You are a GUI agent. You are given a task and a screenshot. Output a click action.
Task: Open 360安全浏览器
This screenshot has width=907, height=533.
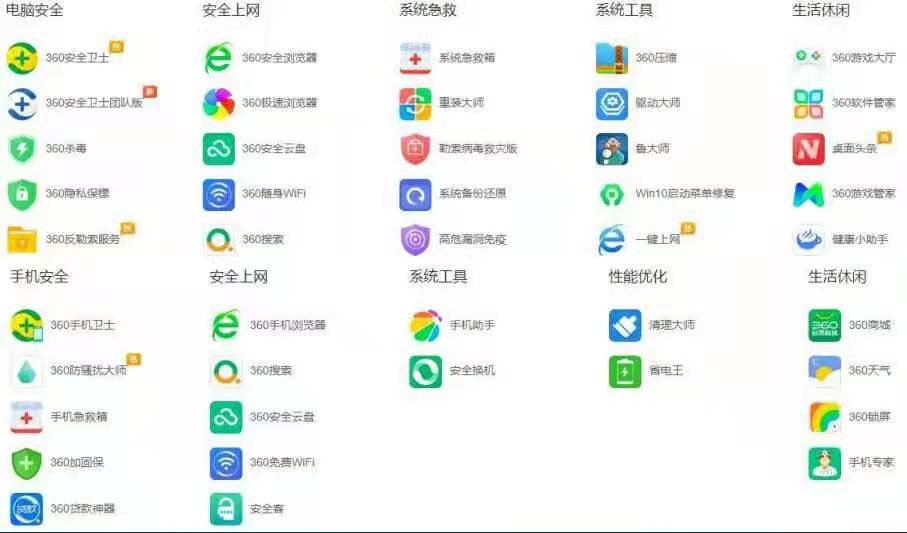coord(278,58)
